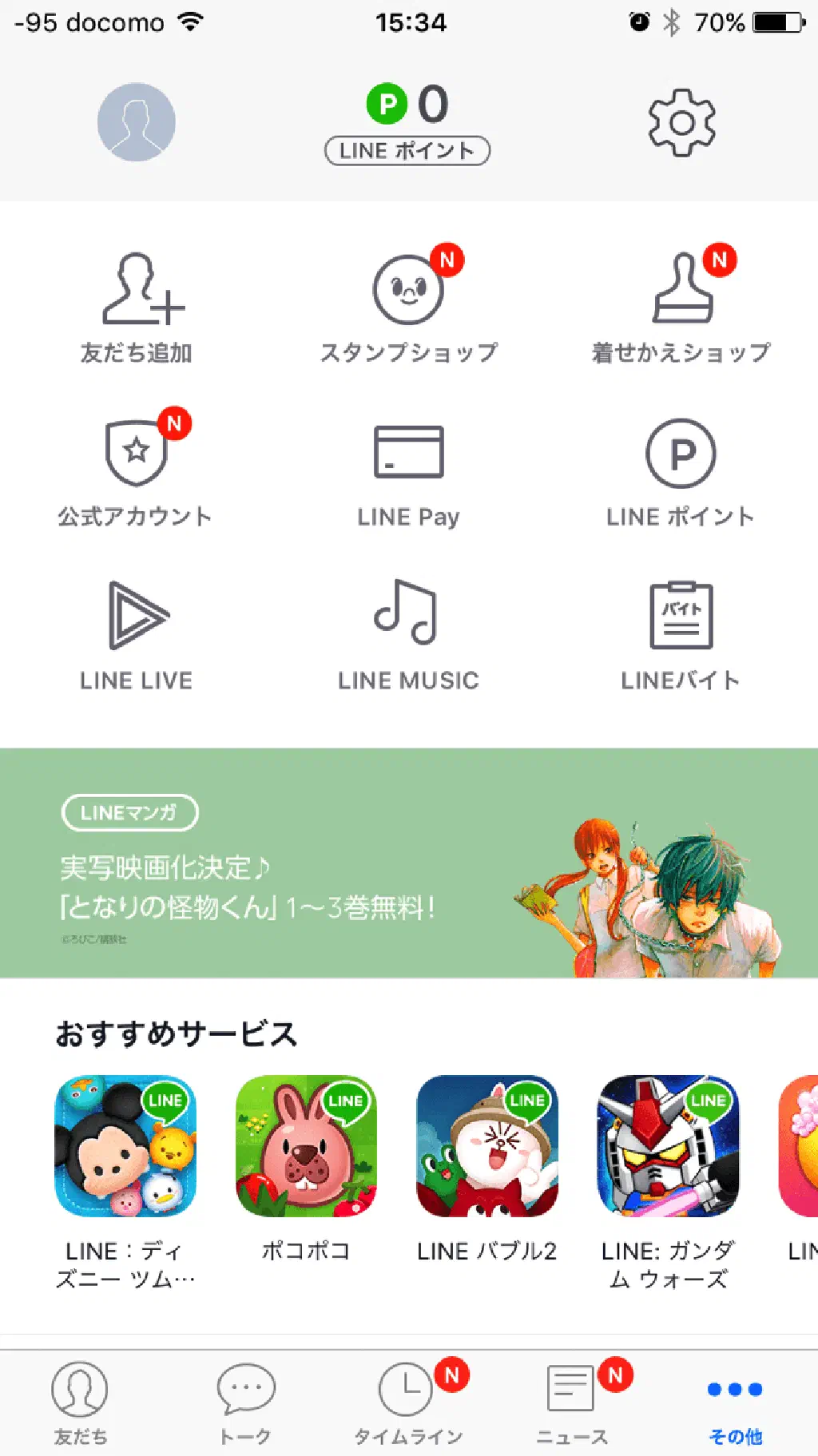The width and height of the screenshot is (818, 1456).
Task: Open the LINEマンガ banner
Action: (408, 863)
